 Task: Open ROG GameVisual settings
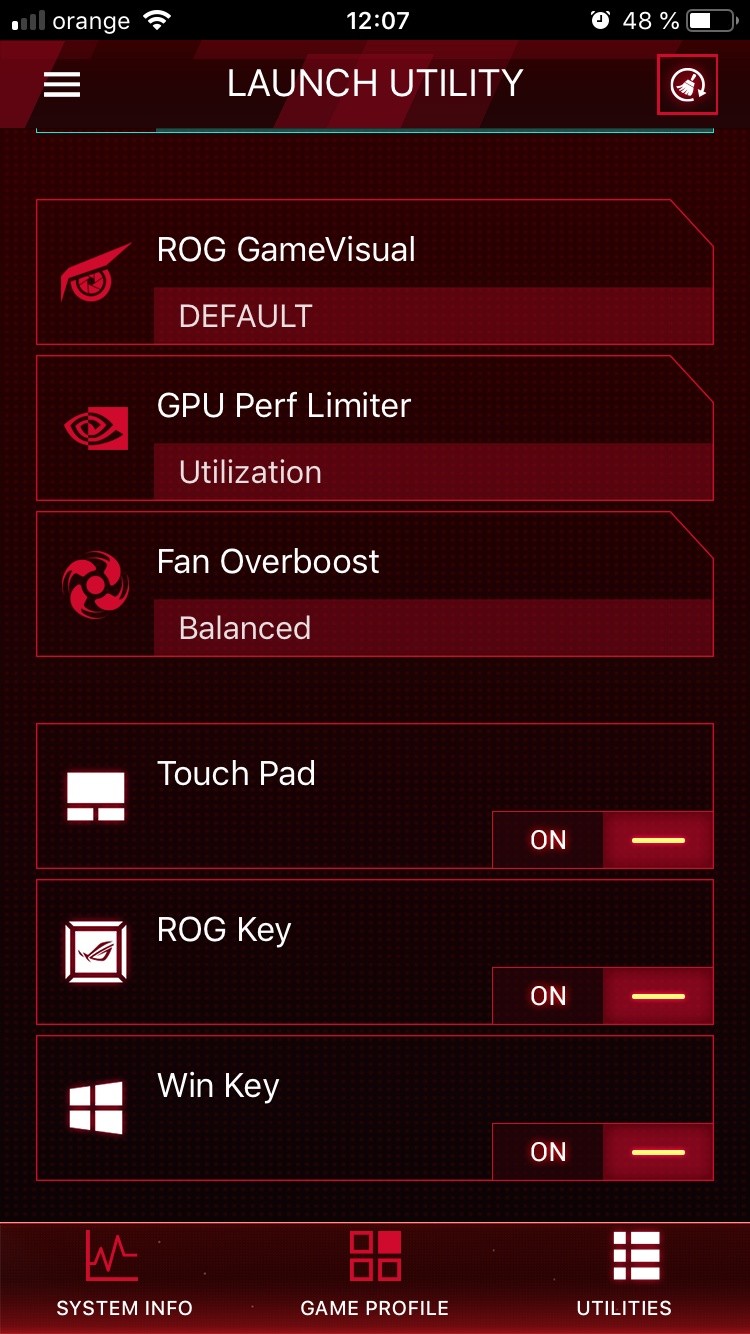(375, 272)
